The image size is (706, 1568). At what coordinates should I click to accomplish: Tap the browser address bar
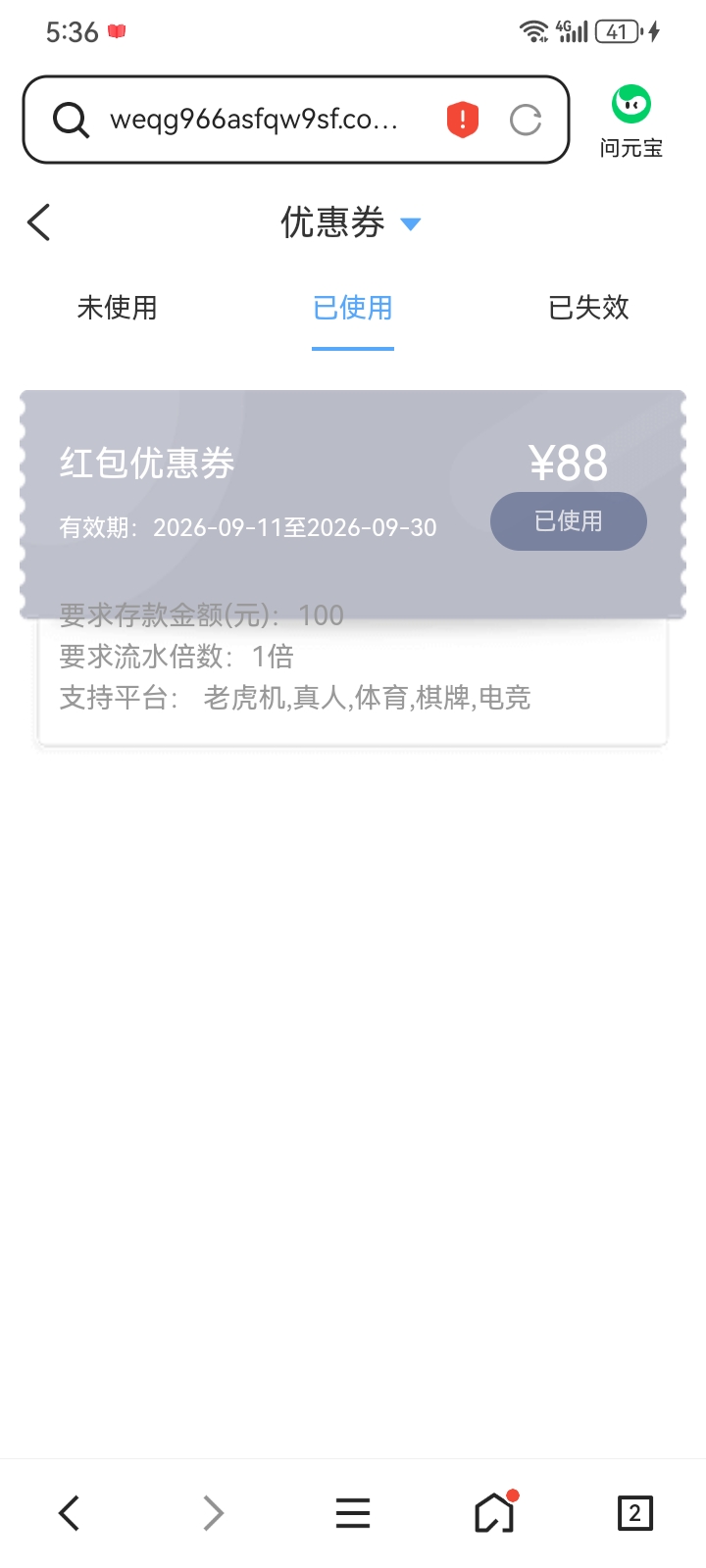(x=255, y=120)
